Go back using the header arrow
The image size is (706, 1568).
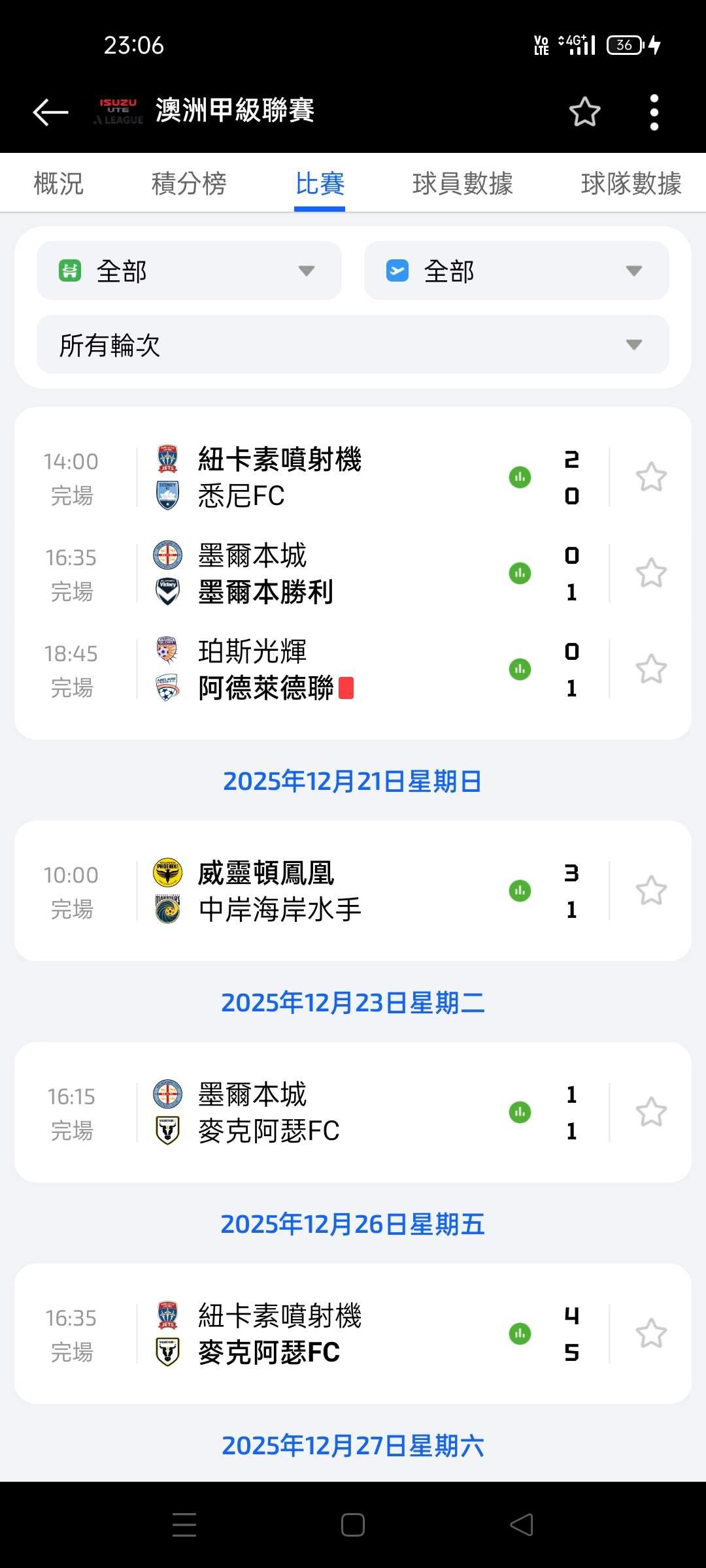(51, 112)
